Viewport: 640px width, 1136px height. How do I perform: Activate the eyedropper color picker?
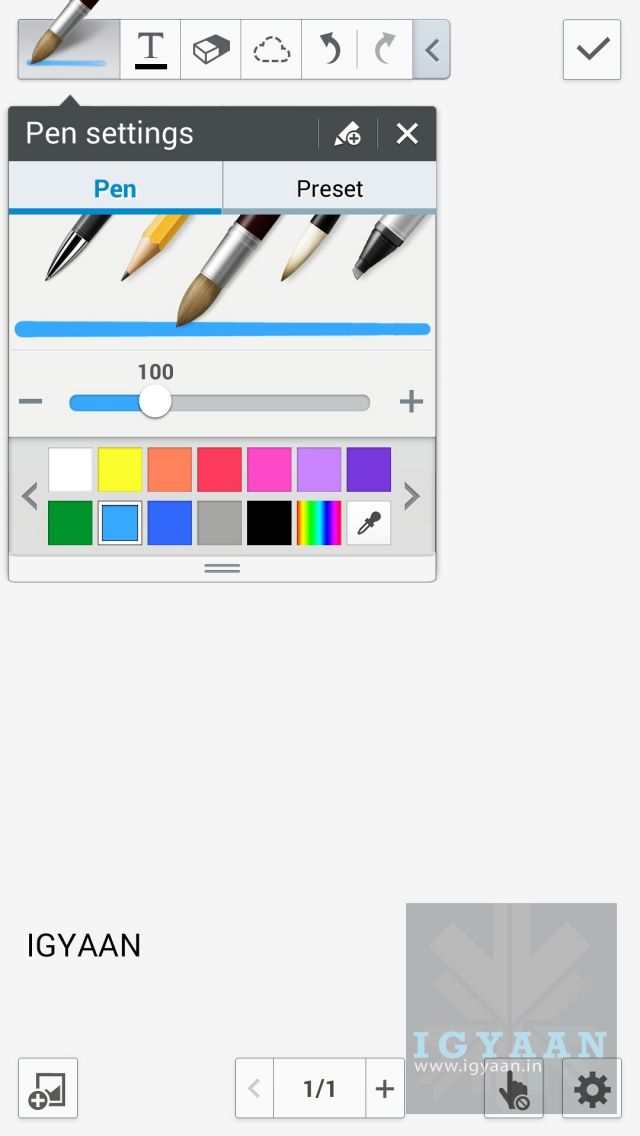(x=368, y=523)
